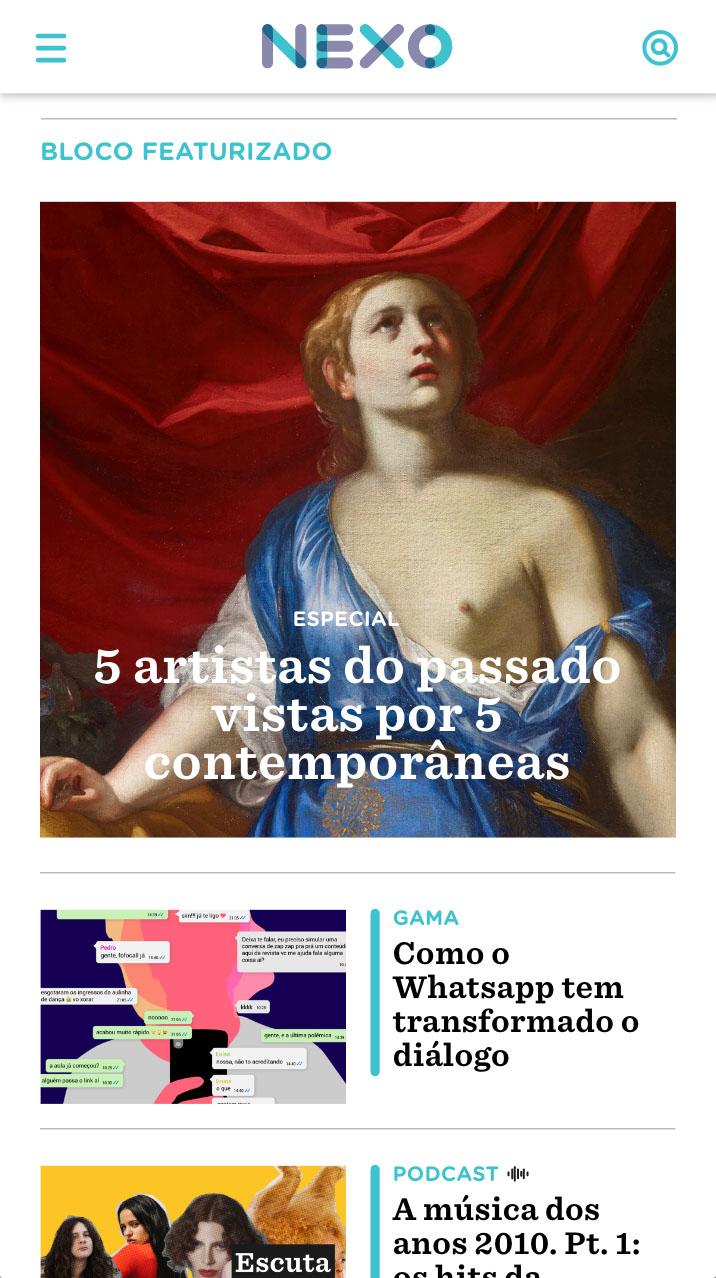Open the GAMA section label

click(x=426, y=918)
